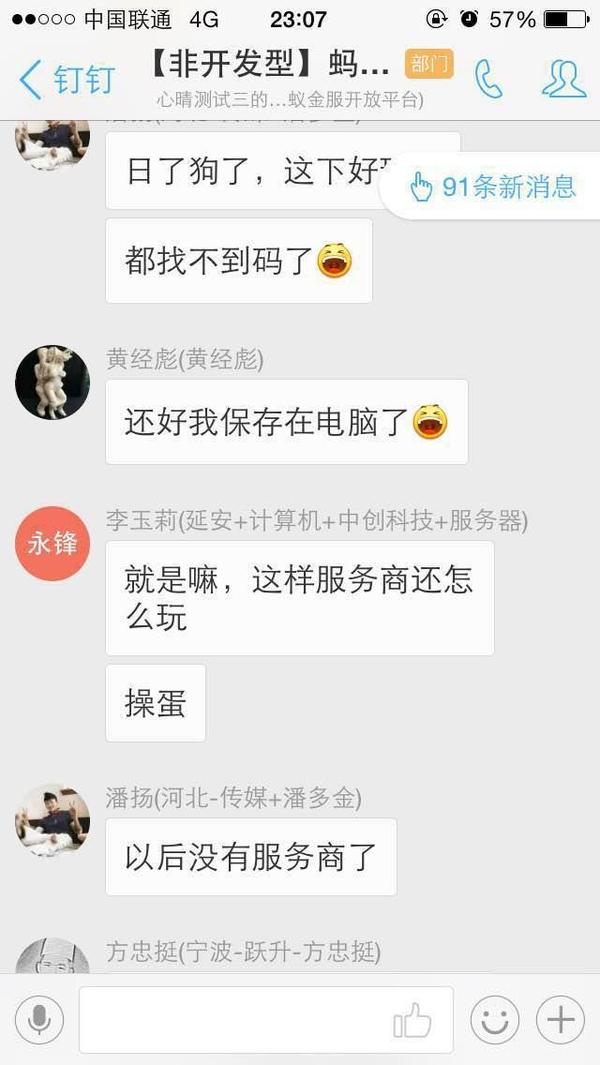Go back to 钉钉 list

point(66,80)
